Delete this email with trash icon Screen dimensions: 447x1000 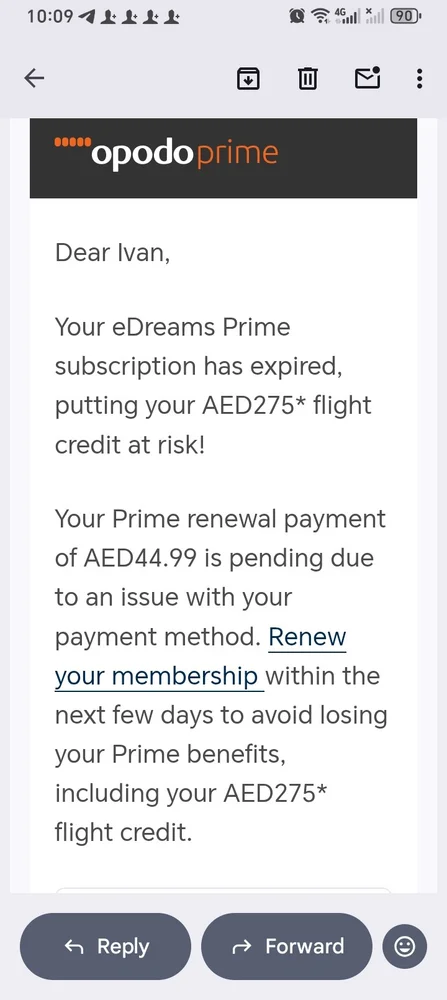coord(307,78)
